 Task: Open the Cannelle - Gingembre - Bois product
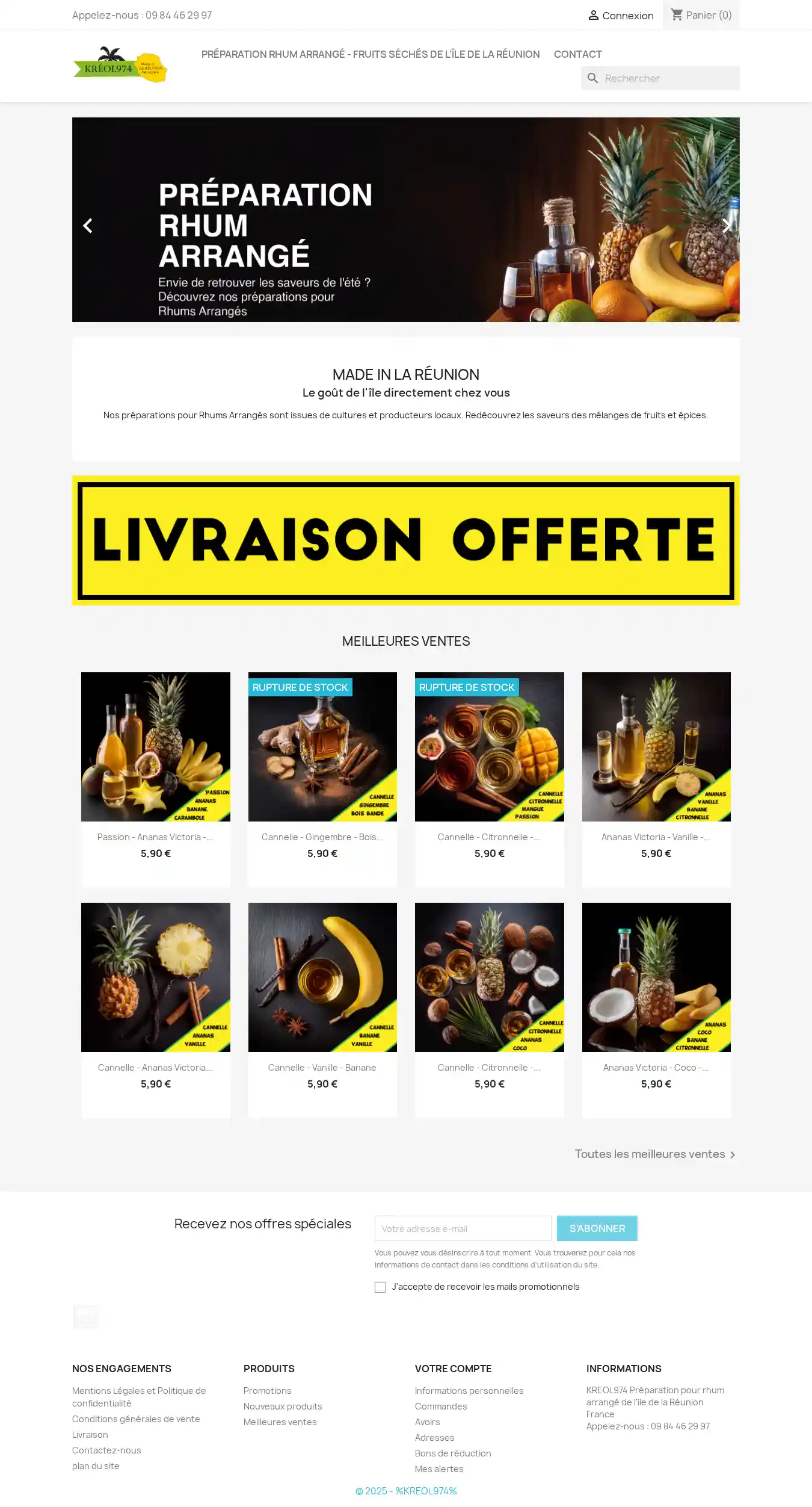[x=322, y=837]
